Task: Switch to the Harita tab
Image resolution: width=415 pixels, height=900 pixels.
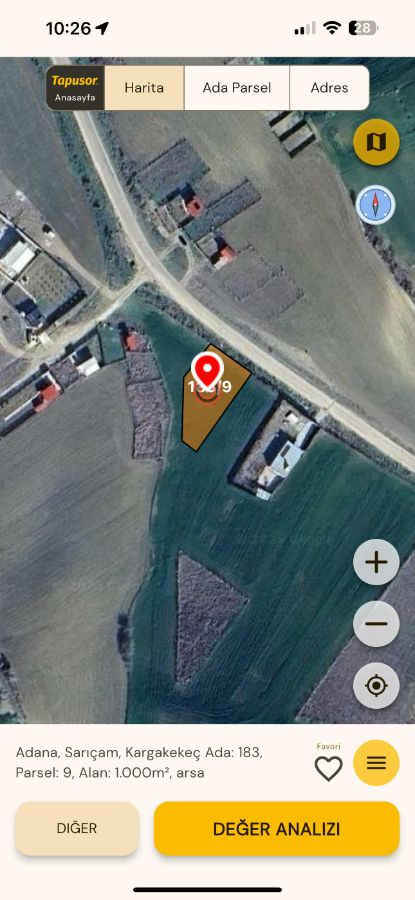Action: pyautogui.click(x=144, y=88)
